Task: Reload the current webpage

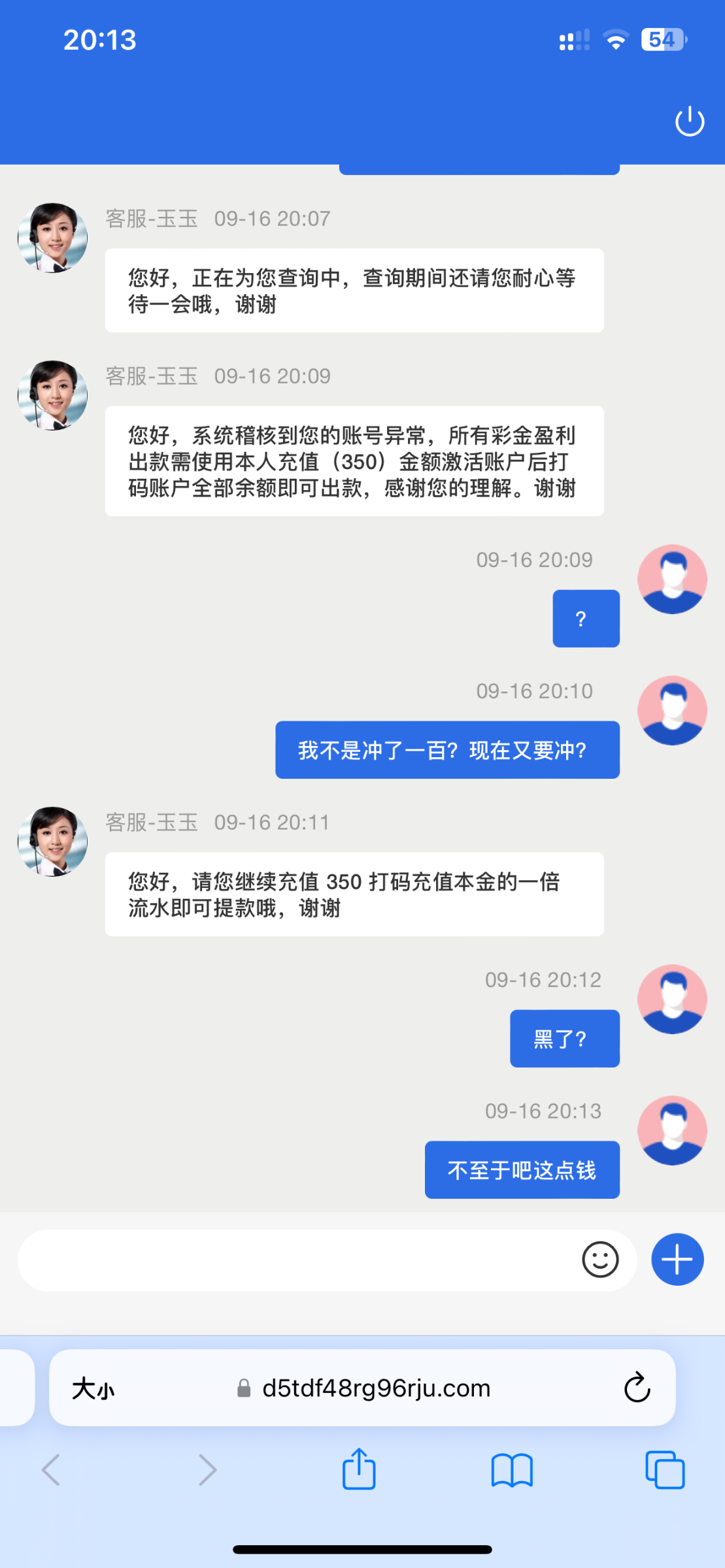Action: tap(637, 1388)
